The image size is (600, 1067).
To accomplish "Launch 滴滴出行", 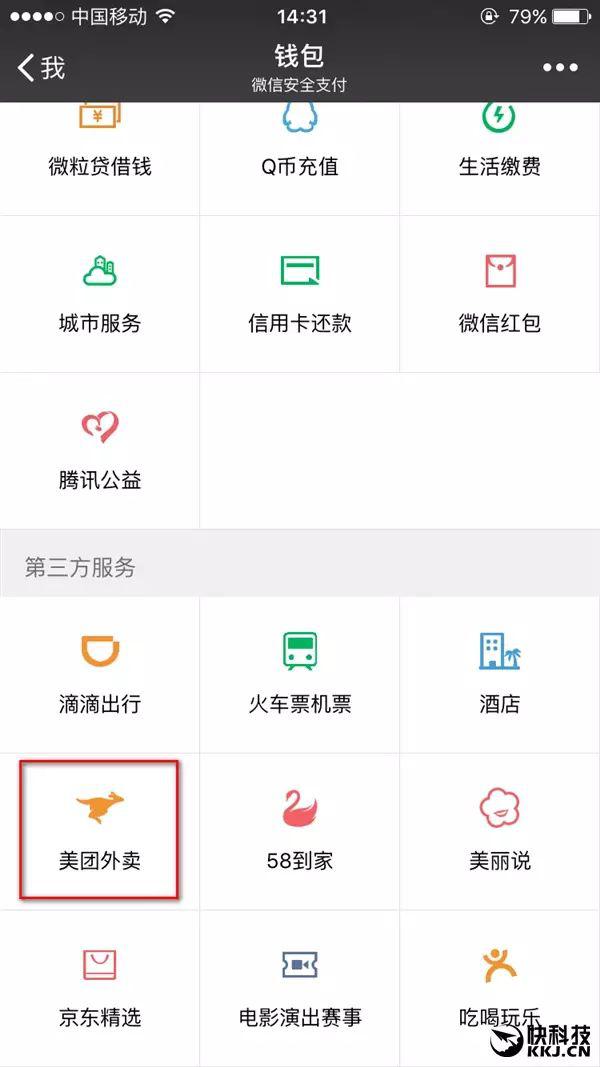I will pyautogui.click(x=99, y=675).
